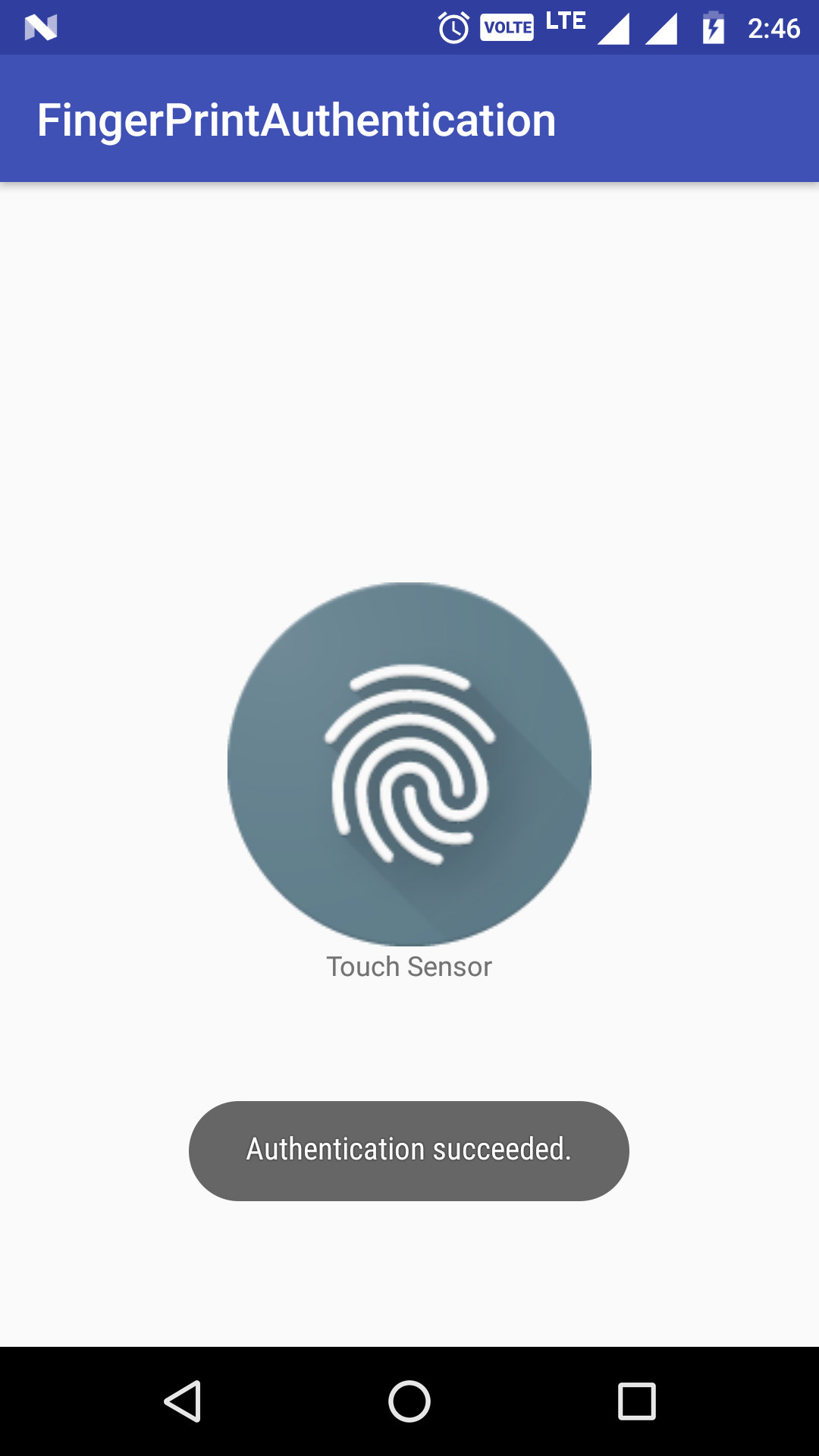This screenshot has width=819, height=1456.
Task: Open the recent apps view
Action: pyautogui.click(x=636, y=1401)
